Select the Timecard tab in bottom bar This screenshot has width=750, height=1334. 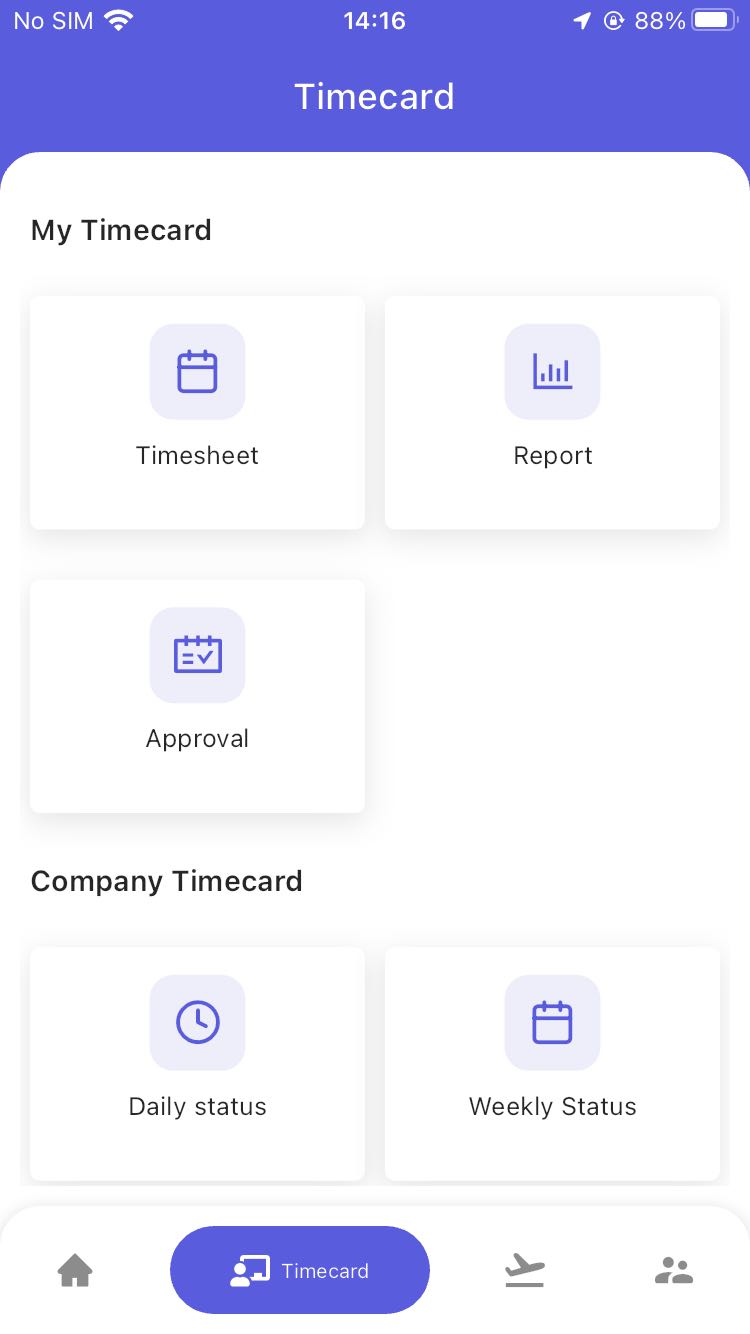[300, 1270]
